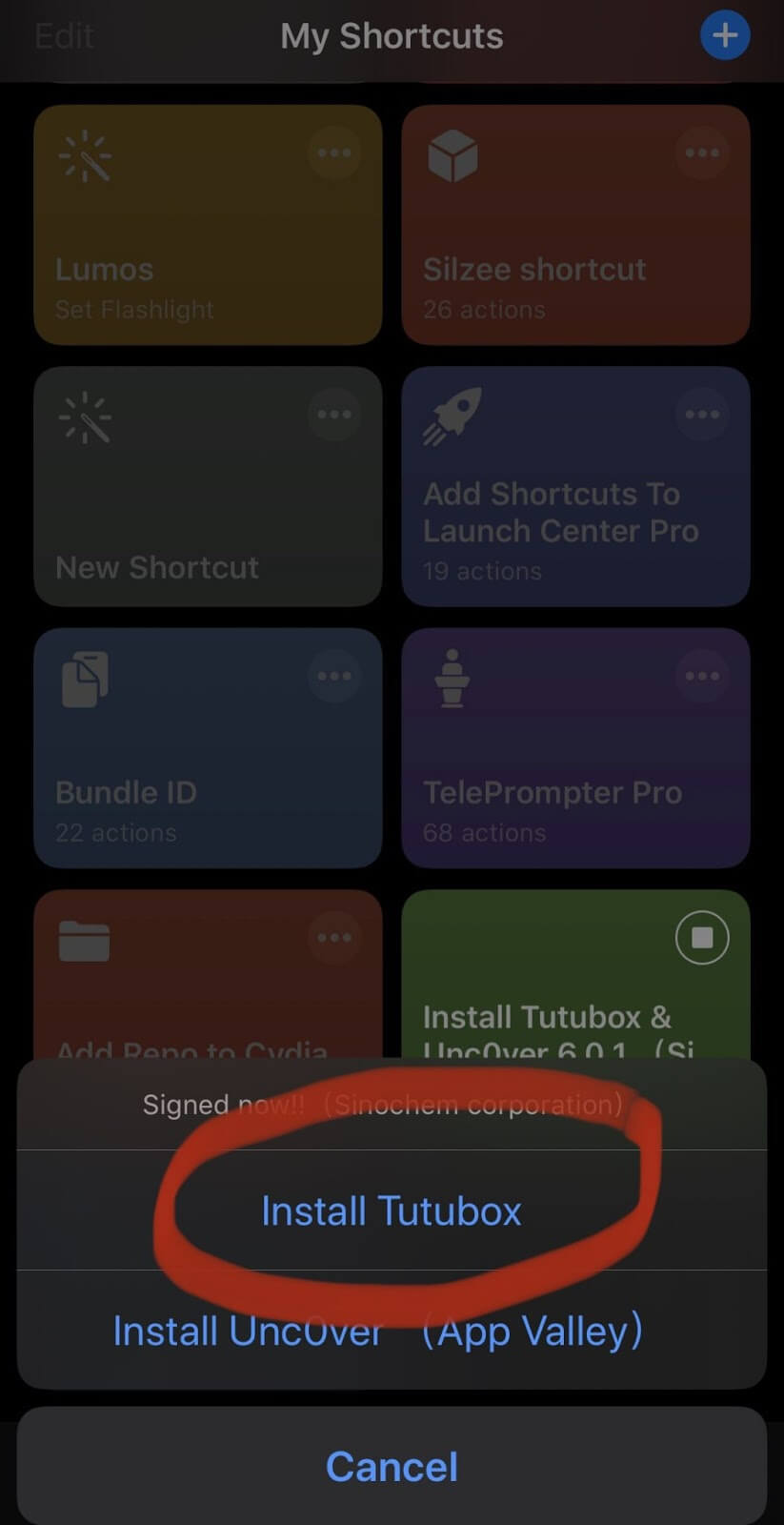Cancel the action sheet
This screenshot has height=1525, width=784.
tap(392, 1467)
